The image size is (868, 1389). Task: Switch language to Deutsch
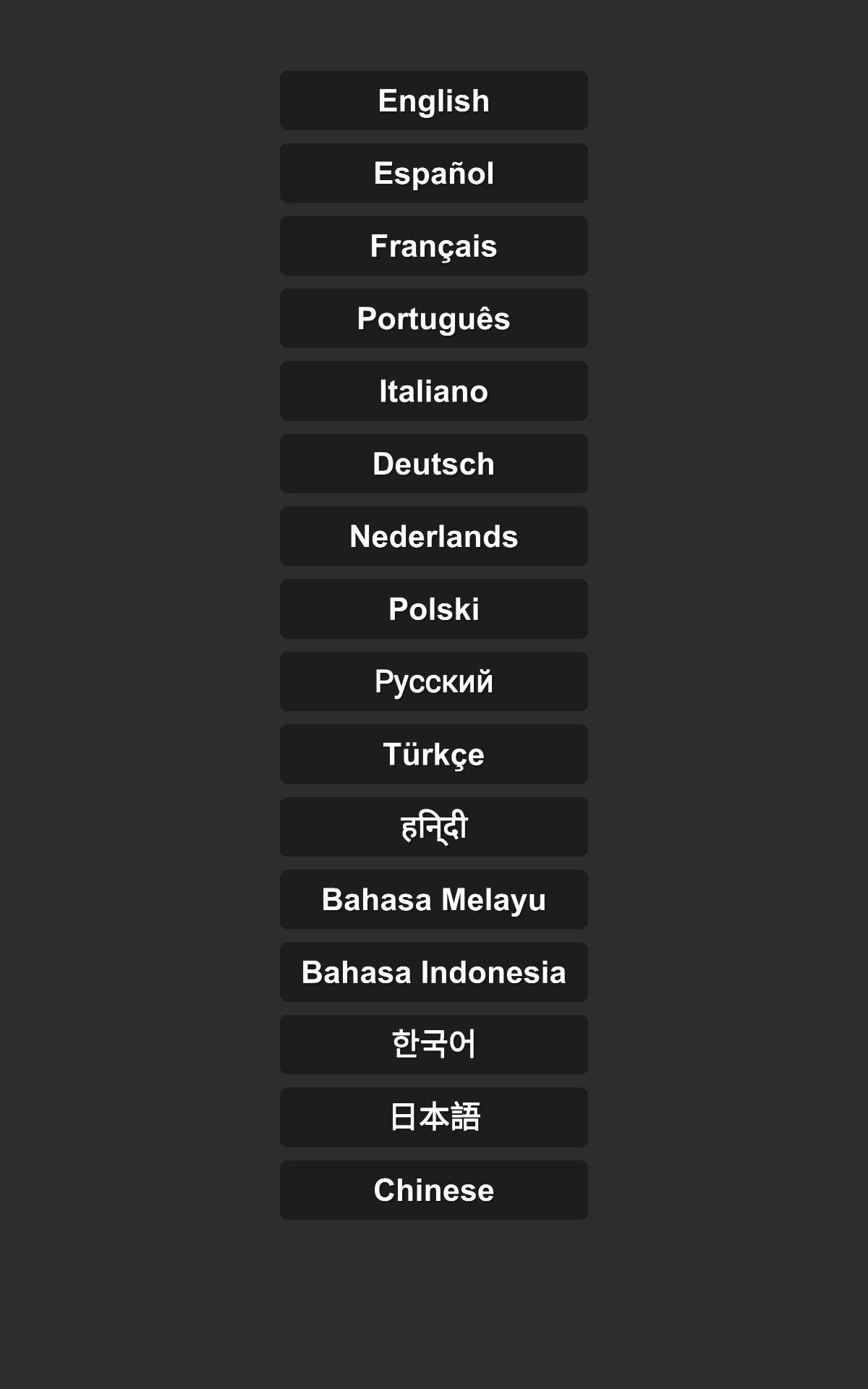434,464
